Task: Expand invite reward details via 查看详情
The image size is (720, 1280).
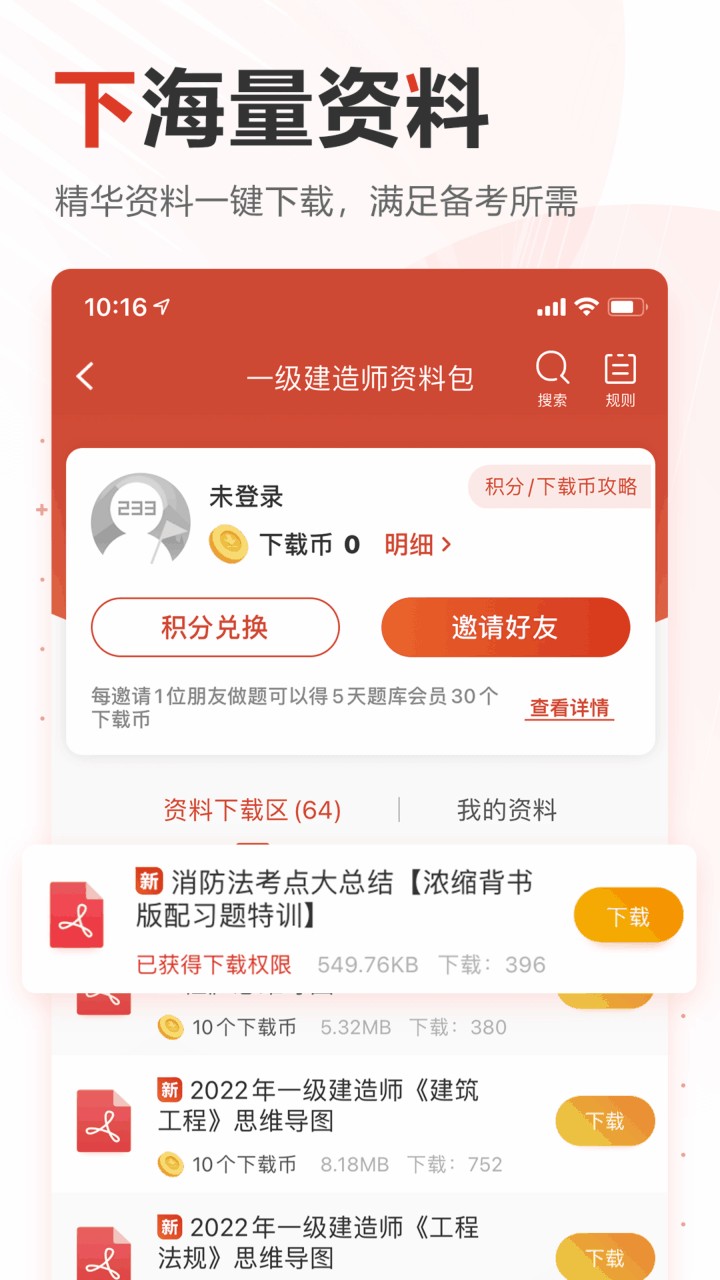Action: (x=569, y=707)
